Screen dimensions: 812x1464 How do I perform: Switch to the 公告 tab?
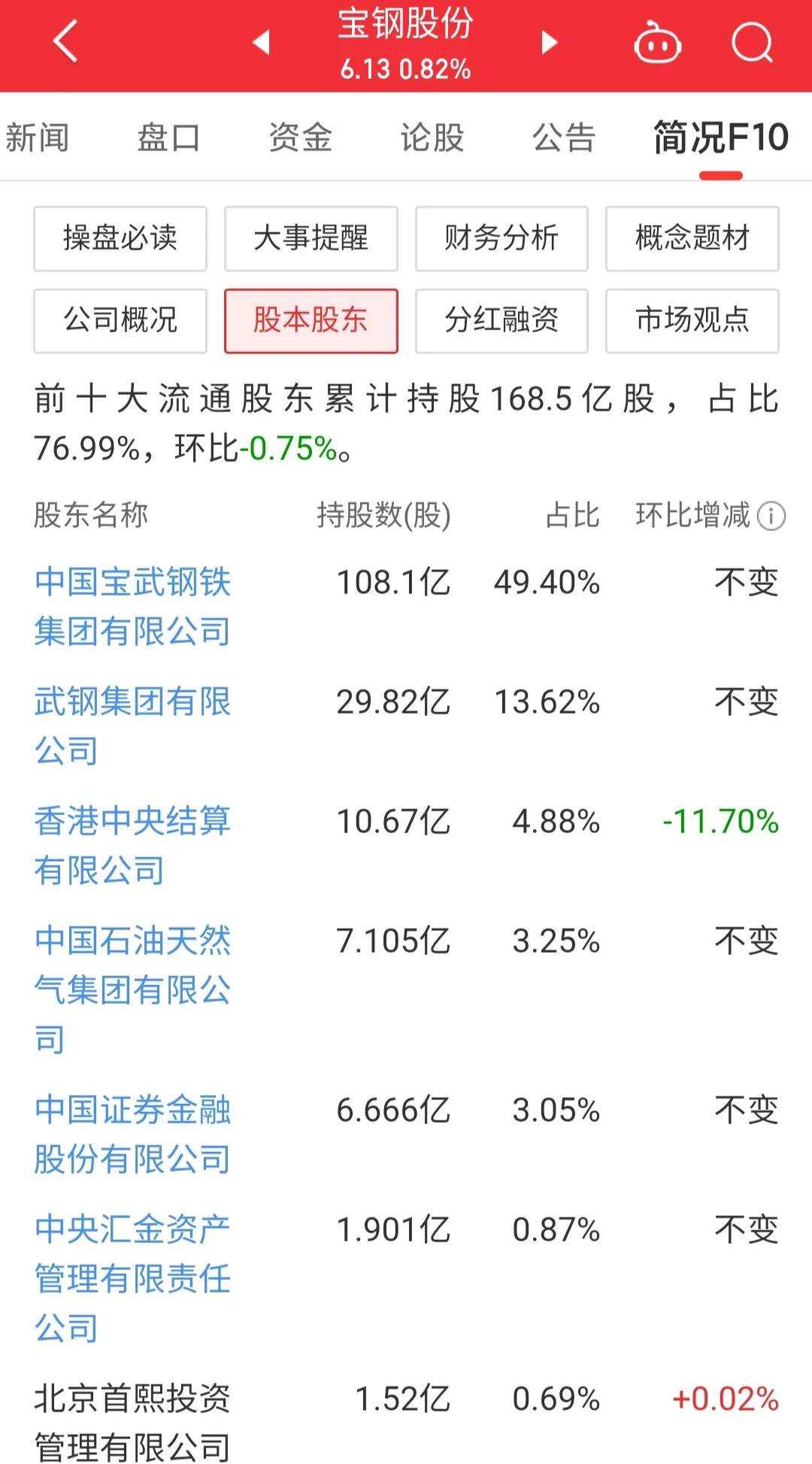[563, 138]
